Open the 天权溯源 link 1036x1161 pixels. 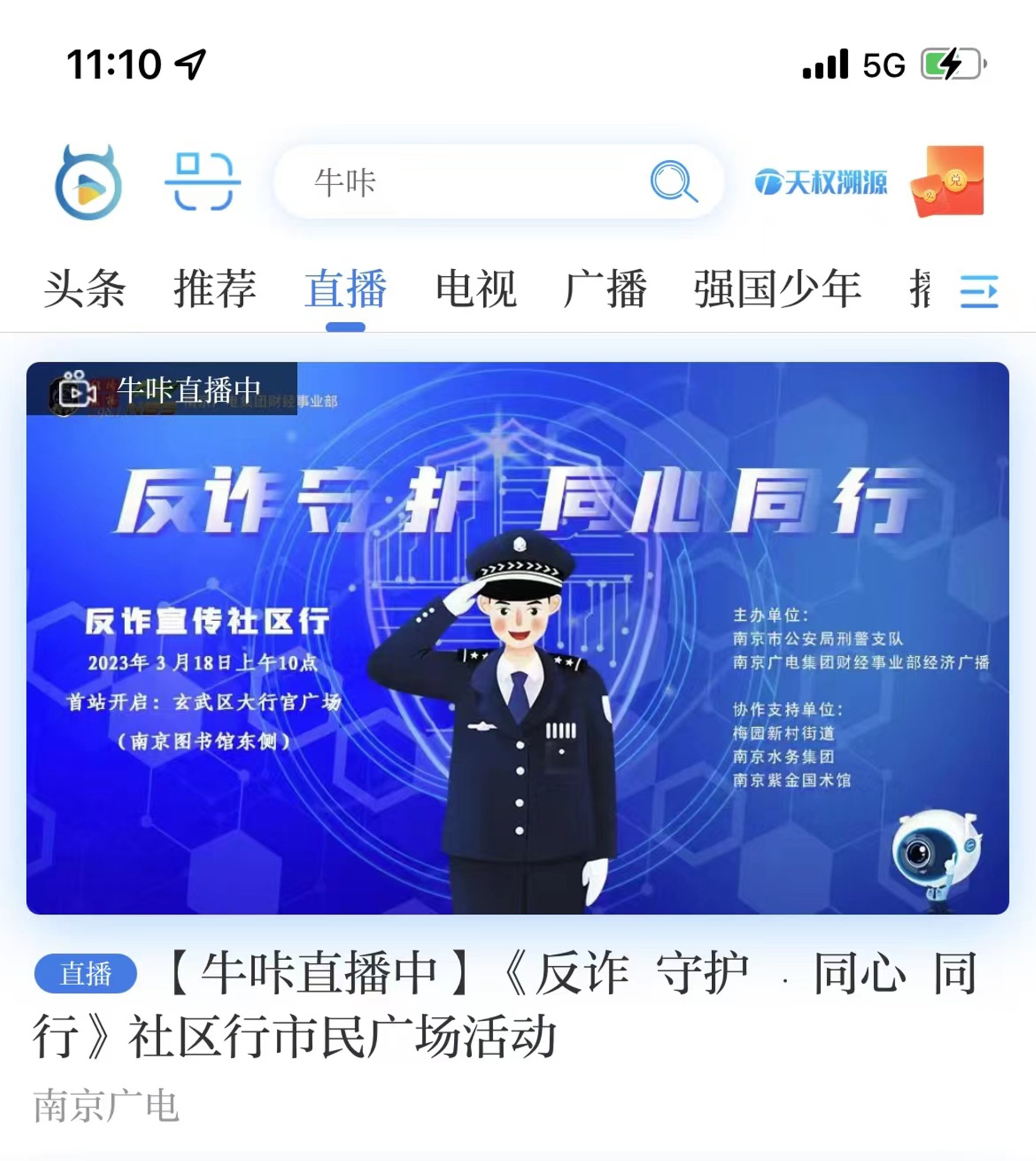(821, 182)
